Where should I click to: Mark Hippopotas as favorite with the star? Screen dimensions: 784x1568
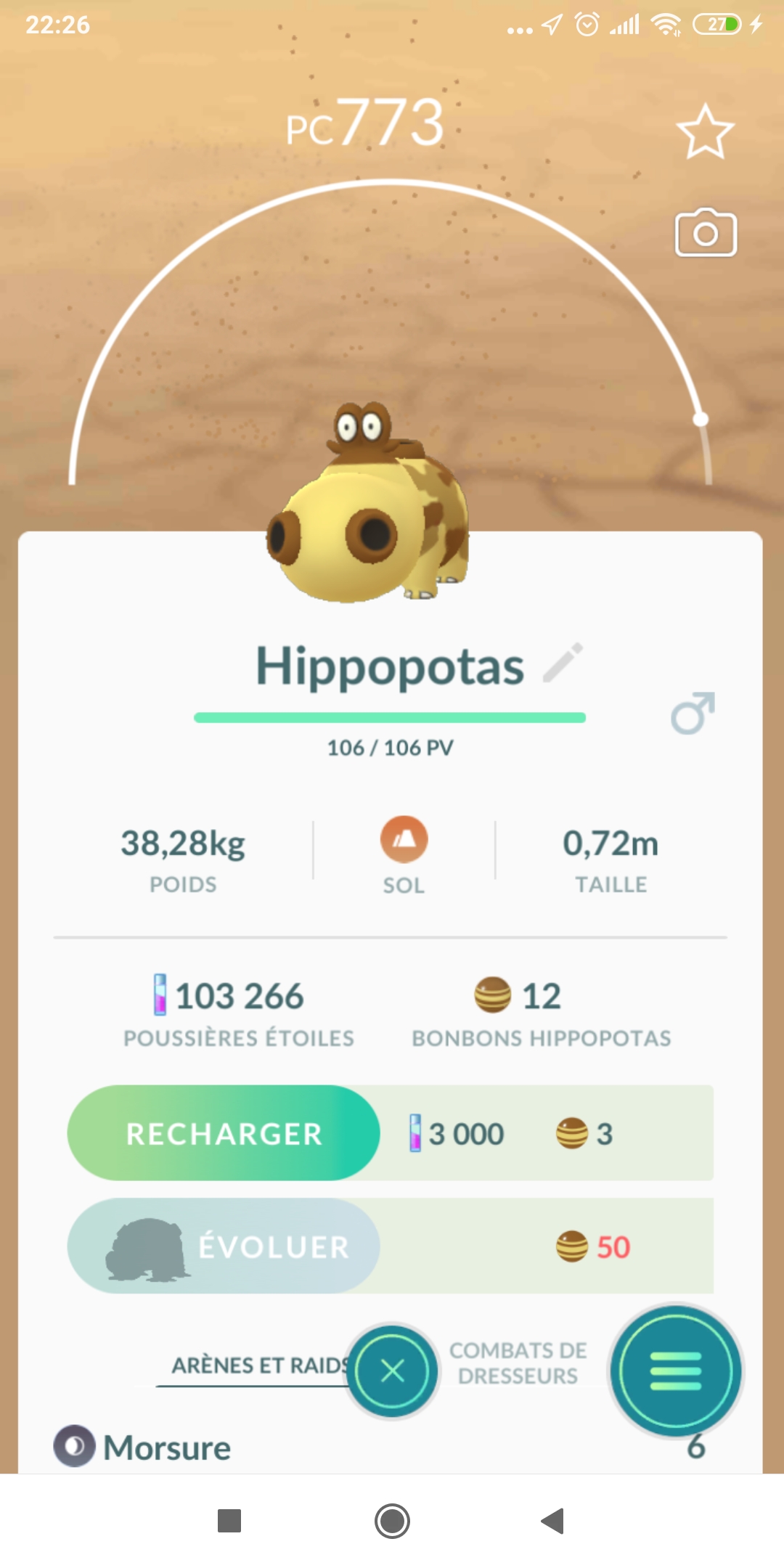click(x=705, y=132)
